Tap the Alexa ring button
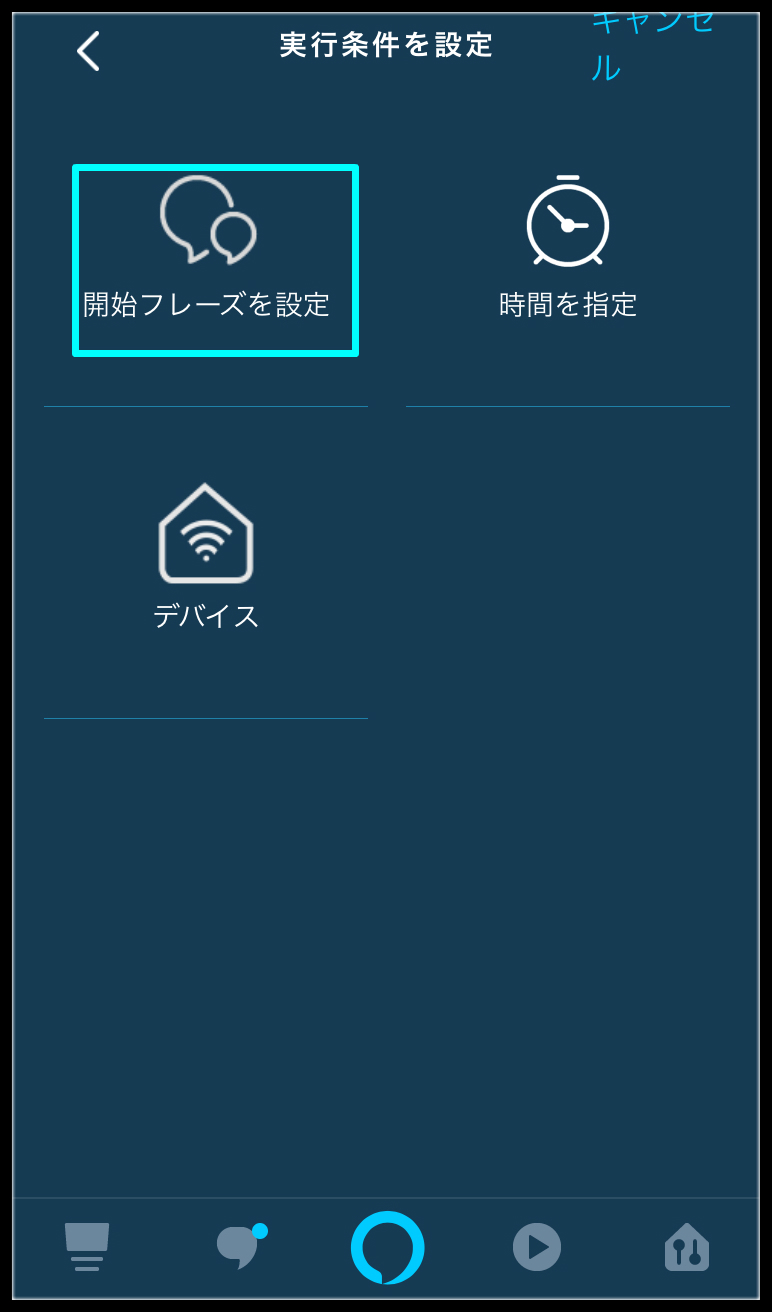772x1312 pixels. (x=388, y=1247)
